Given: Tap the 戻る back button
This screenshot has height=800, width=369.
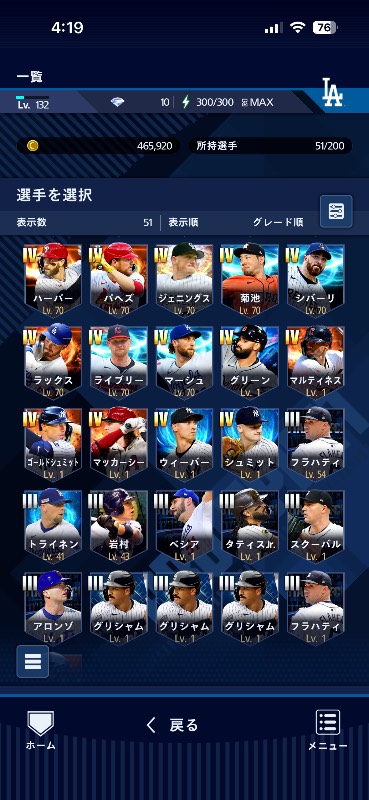Looking at the screenshot, I should pos(172,725).
